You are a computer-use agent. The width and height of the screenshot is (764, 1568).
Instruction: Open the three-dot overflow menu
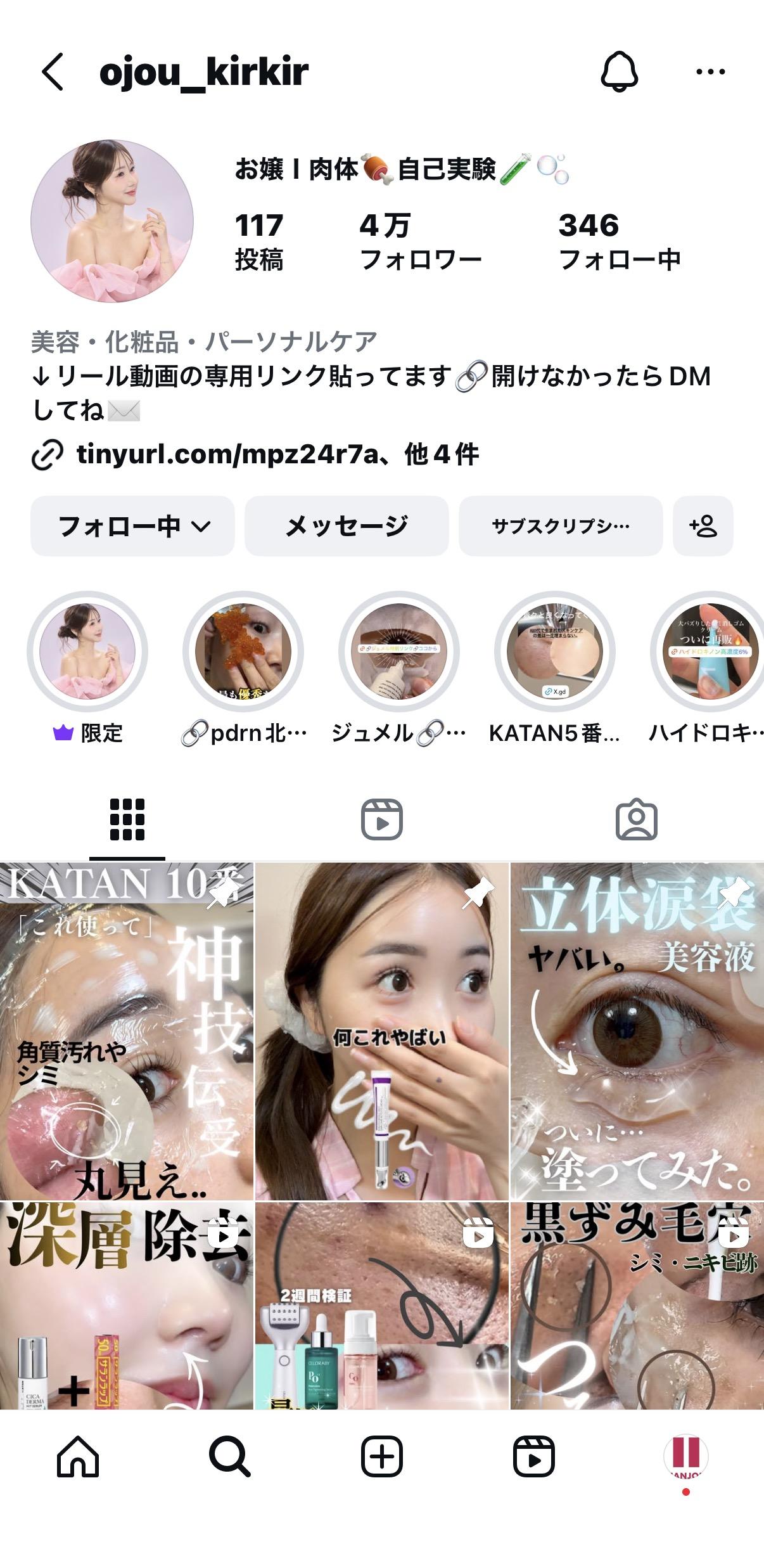(x=710, y=72)
